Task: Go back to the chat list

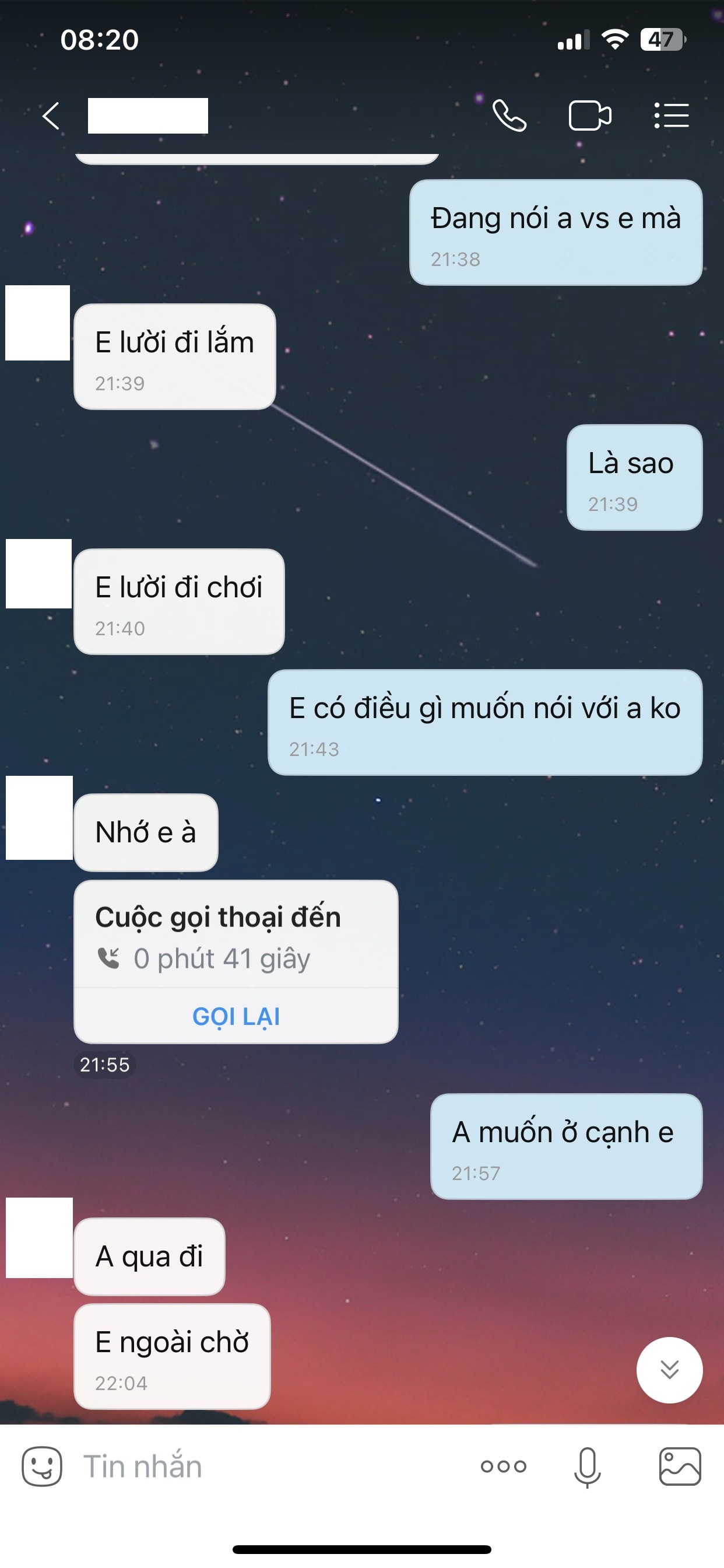Action: click(x=51, y=116)
